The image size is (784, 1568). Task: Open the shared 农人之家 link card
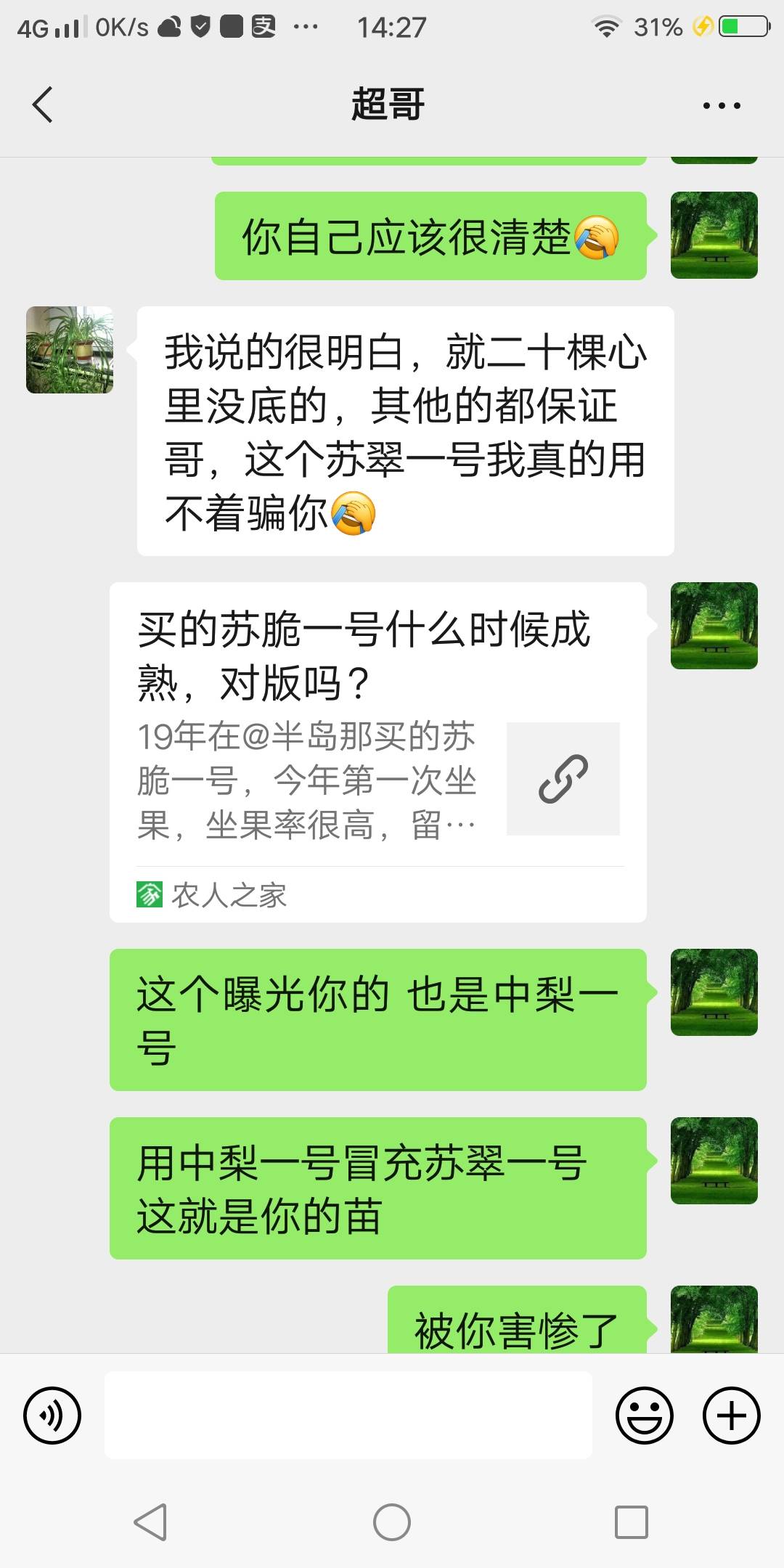377,751
